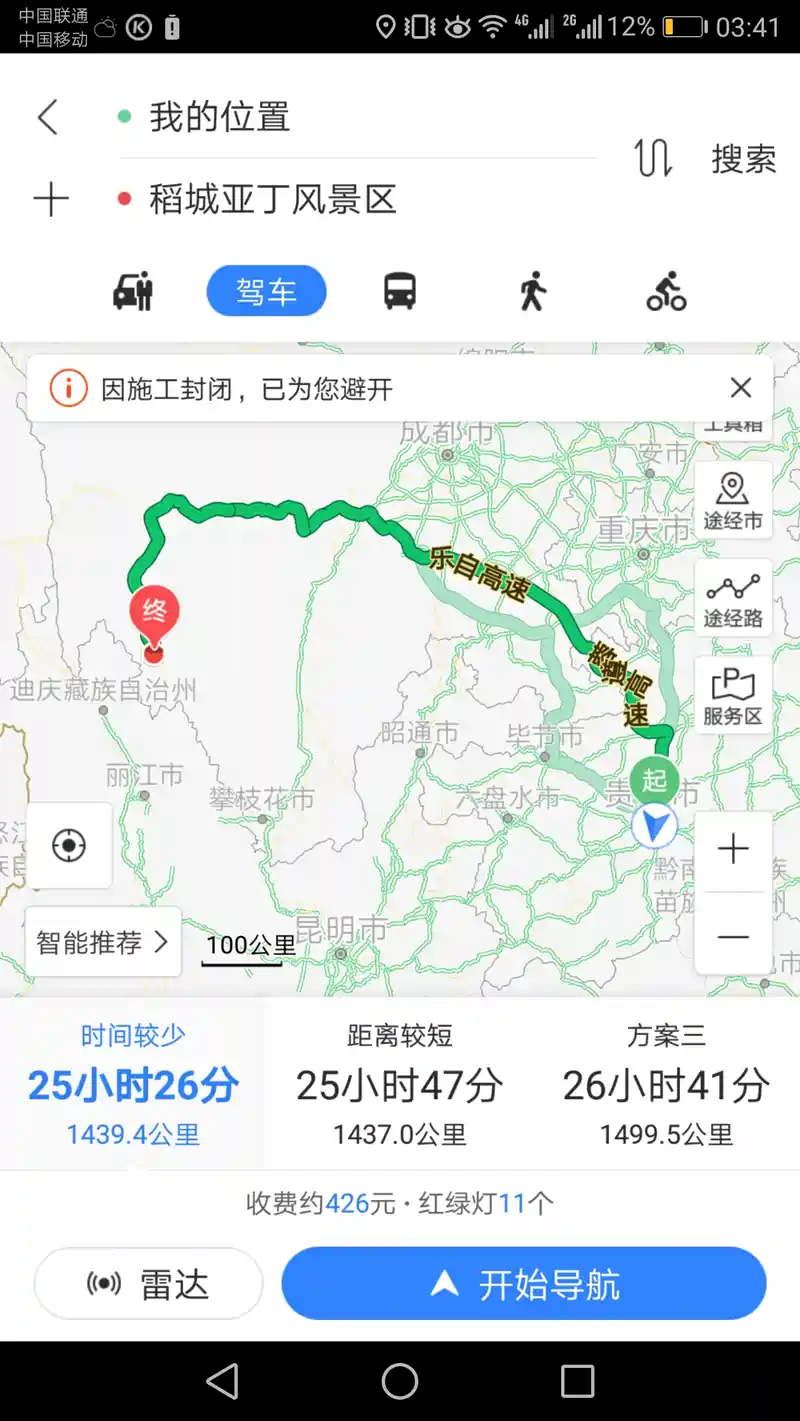Screen dimensions: 800x1421
Task: Choose the 距离较短 route option
Action: tap(399, 1084)
